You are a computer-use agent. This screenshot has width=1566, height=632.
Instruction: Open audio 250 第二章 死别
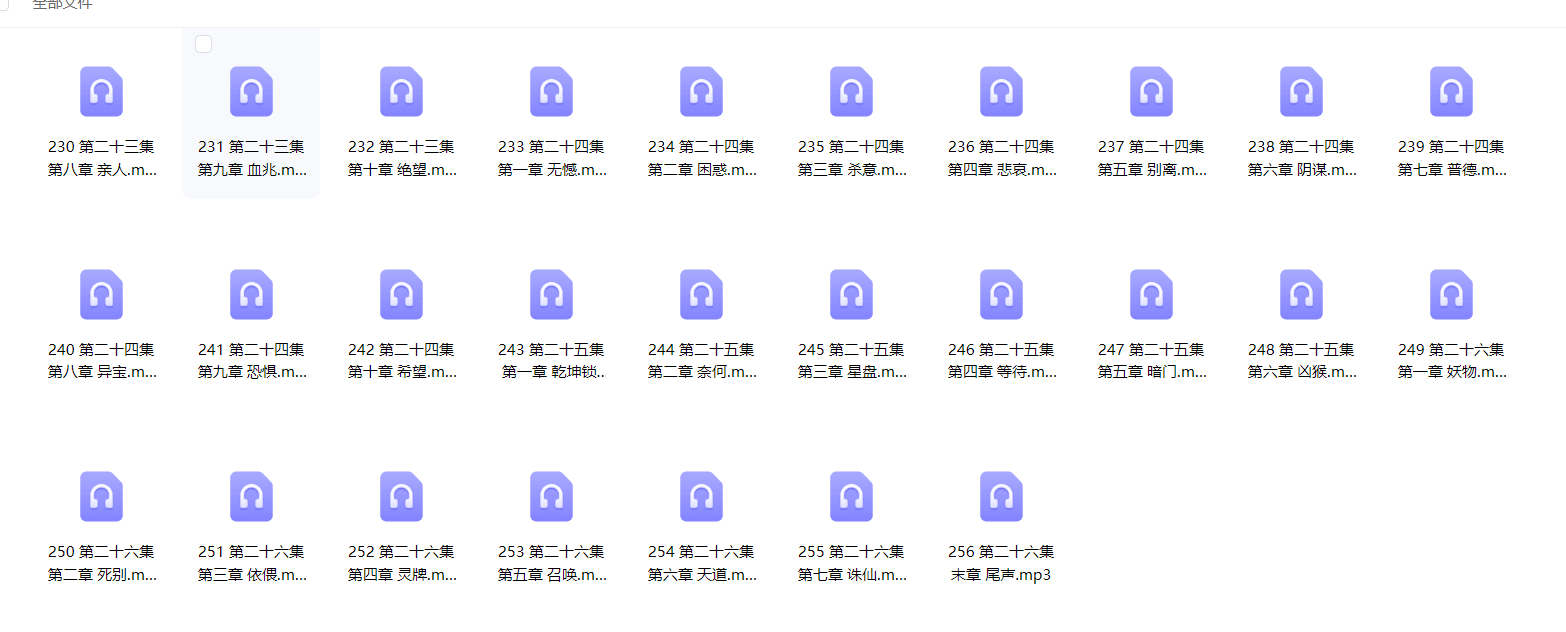(x=101, y=497)
